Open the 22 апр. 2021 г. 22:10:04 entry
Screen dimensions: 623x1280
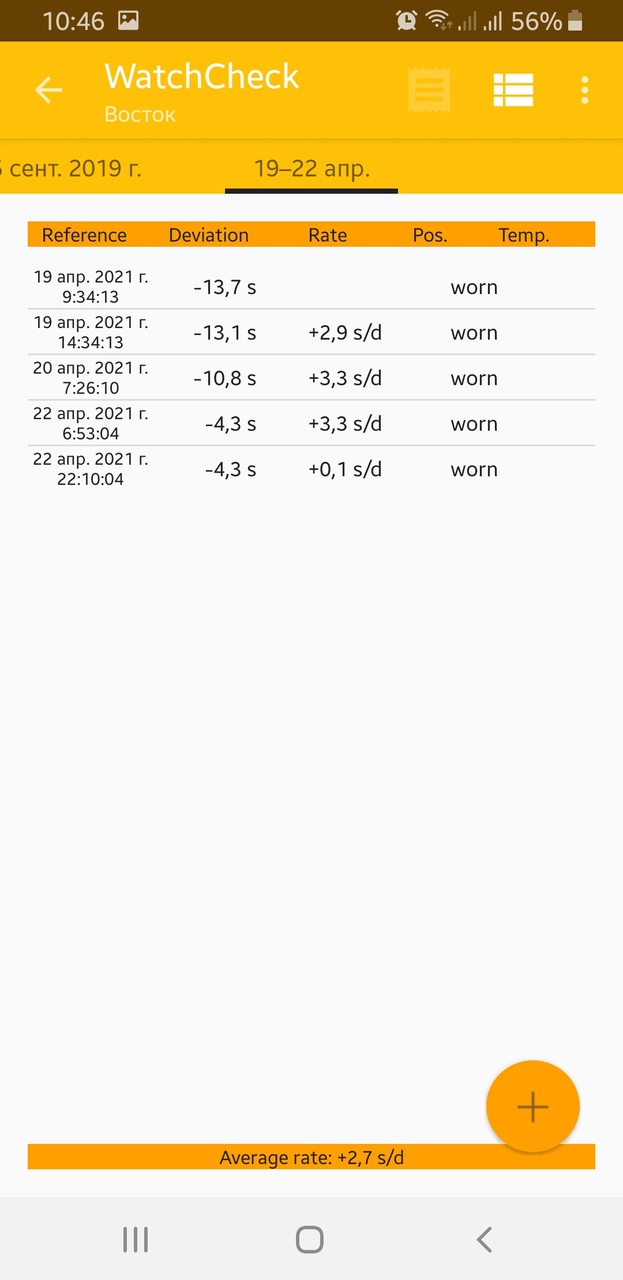click(x=310, y=469)
